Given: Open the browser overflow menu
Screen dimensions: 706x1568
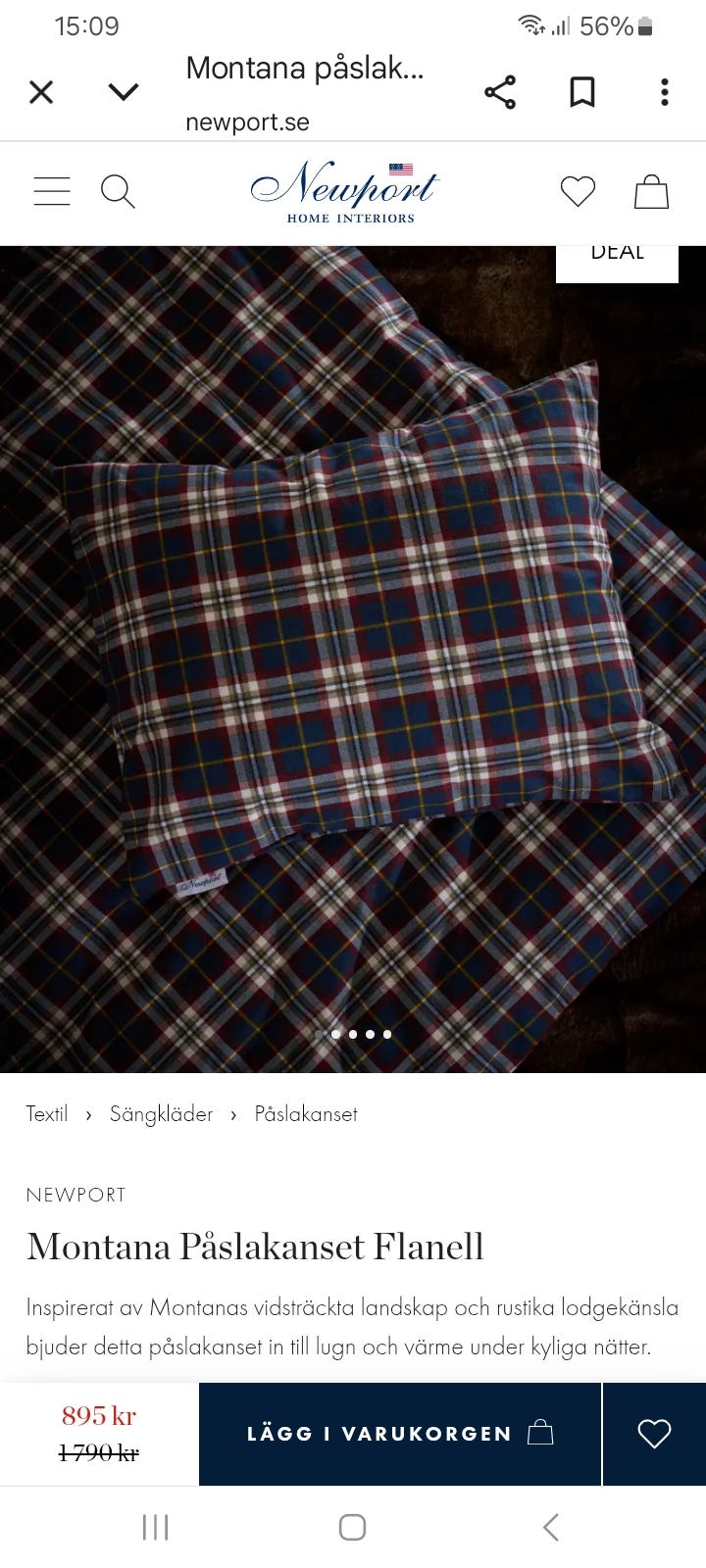Looking at the screenshot, I should [665, 92].
